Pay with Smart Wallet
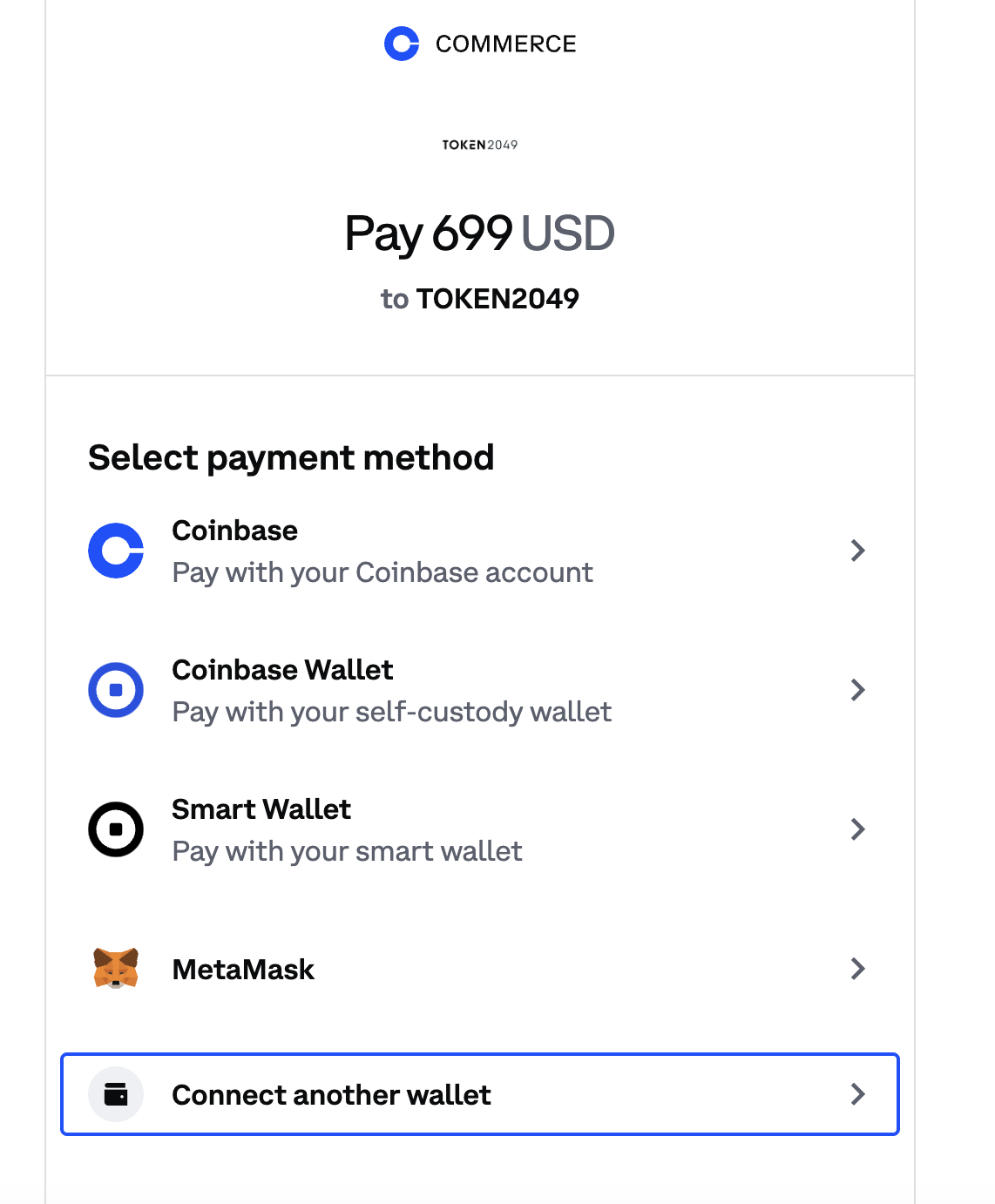The height and width of the screenshot is (1204, 995). pyautogui.click(x=478, y=829)
